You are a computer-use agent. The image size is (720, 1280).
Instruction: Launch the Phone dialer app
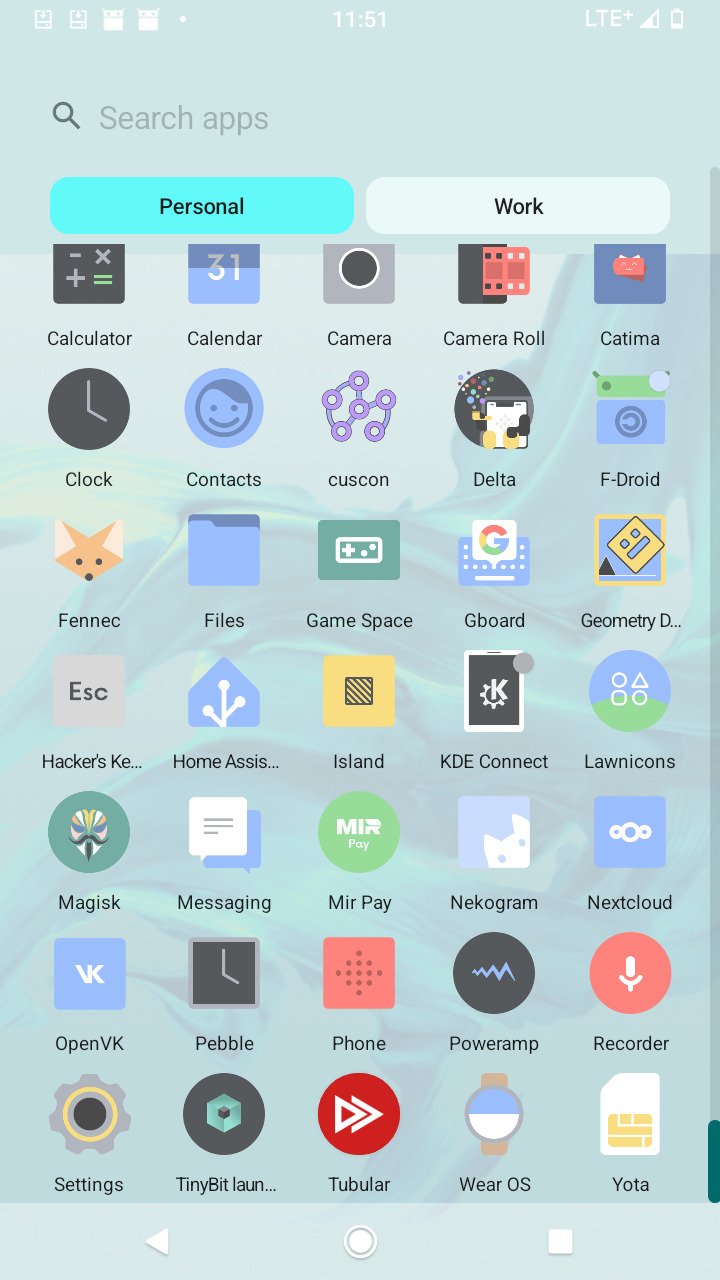point(359,974)
